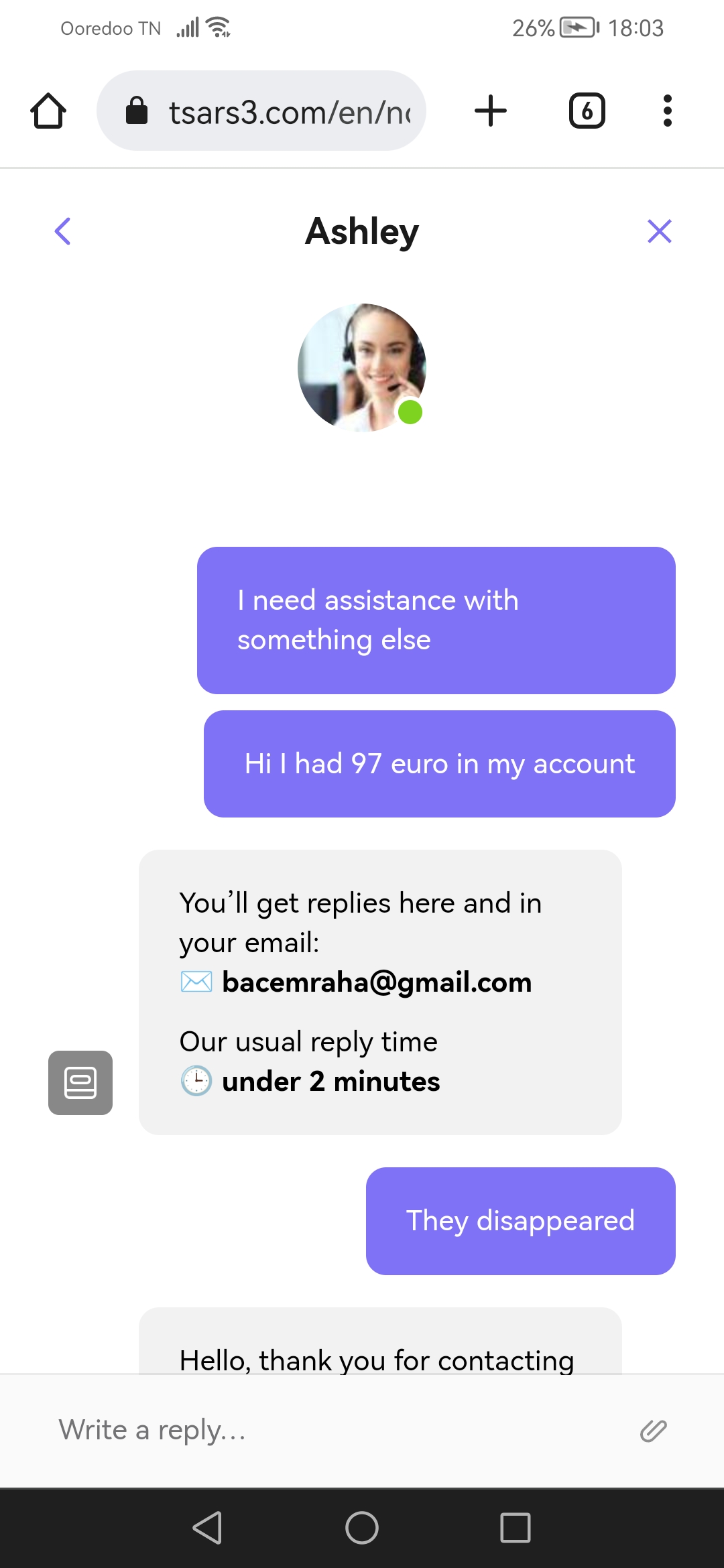
Task: Open the browser home page
Action: [x=48, y=111]
